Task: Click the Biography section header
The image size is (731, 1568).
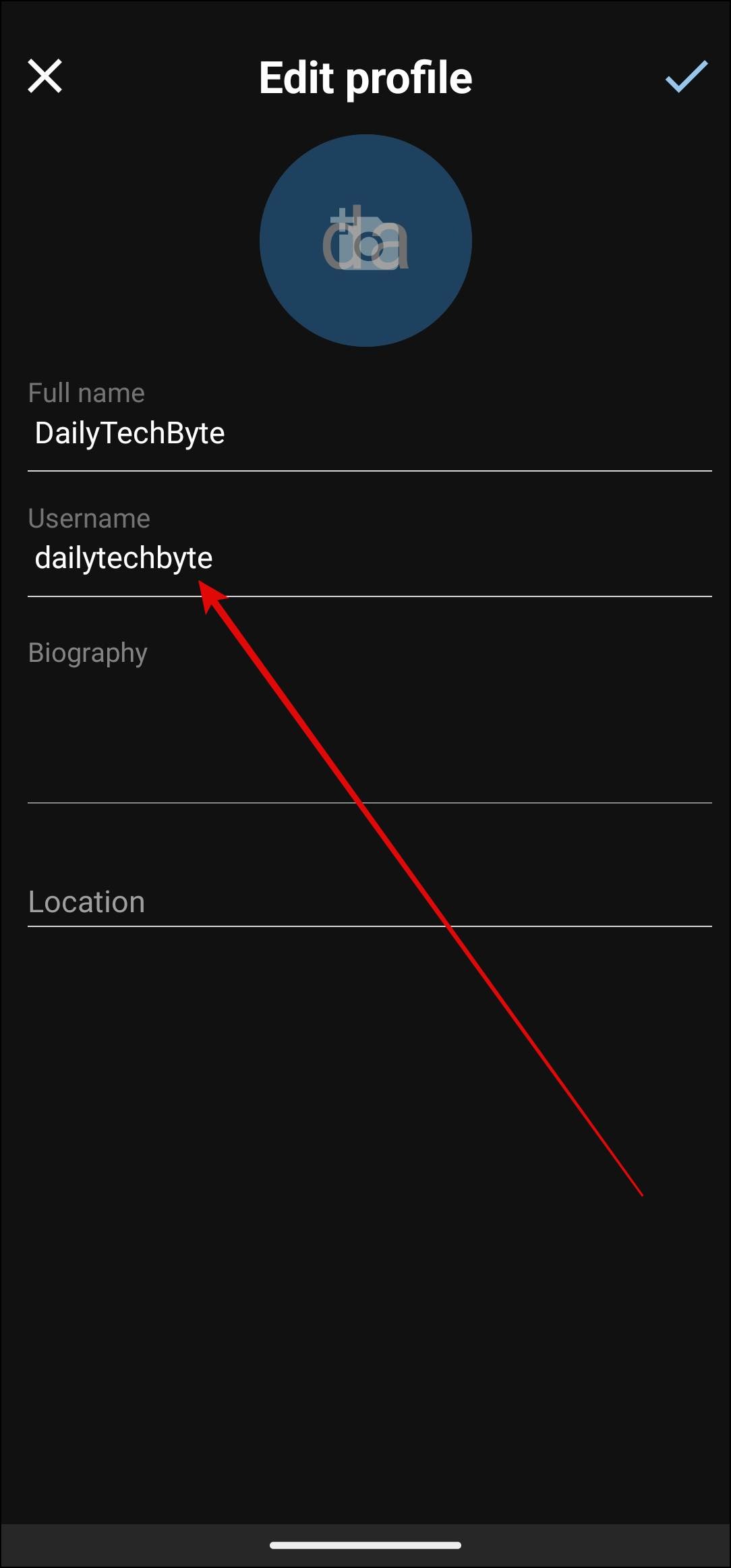Action: [87, 652]
